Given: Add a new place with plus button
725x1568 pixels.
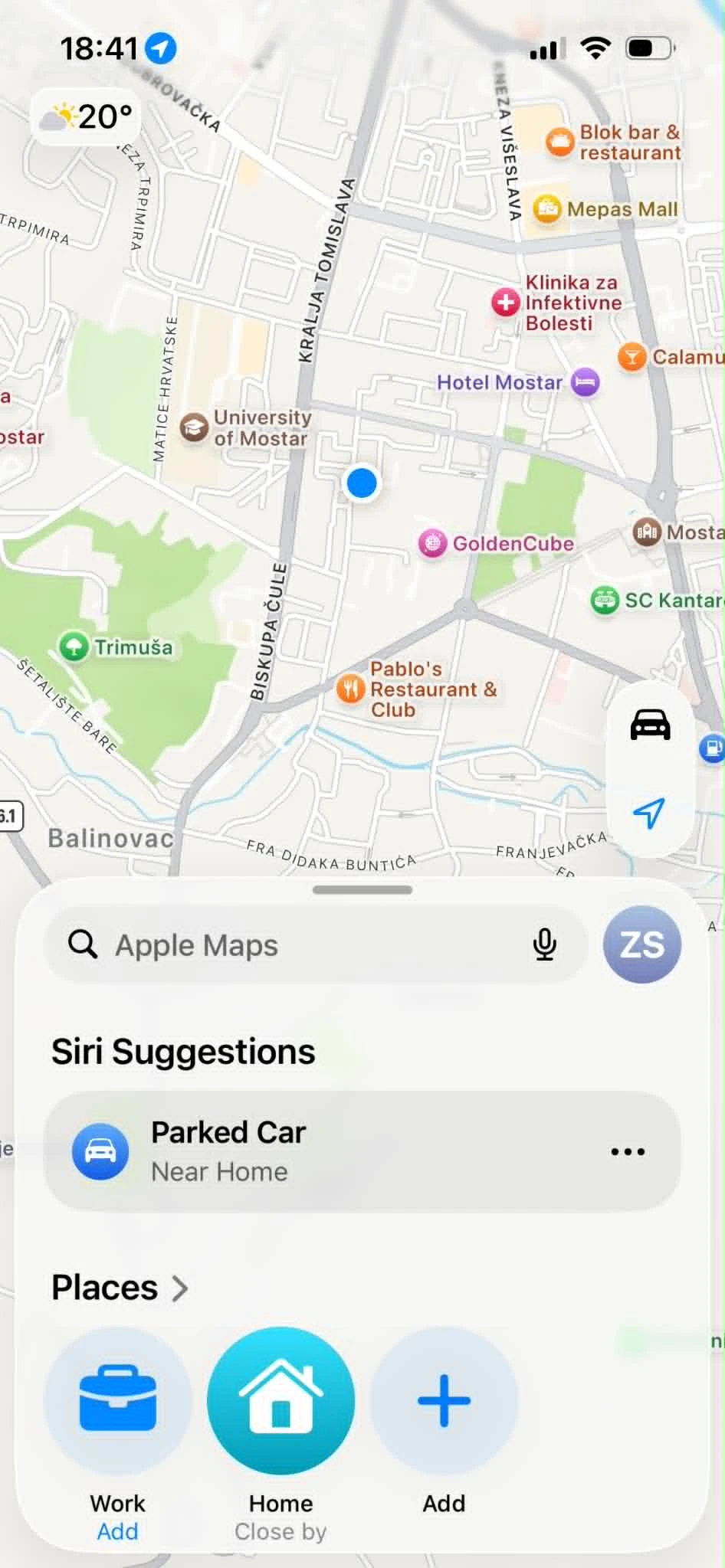Looking at the screenshot, I should [x=444, y=1400].
